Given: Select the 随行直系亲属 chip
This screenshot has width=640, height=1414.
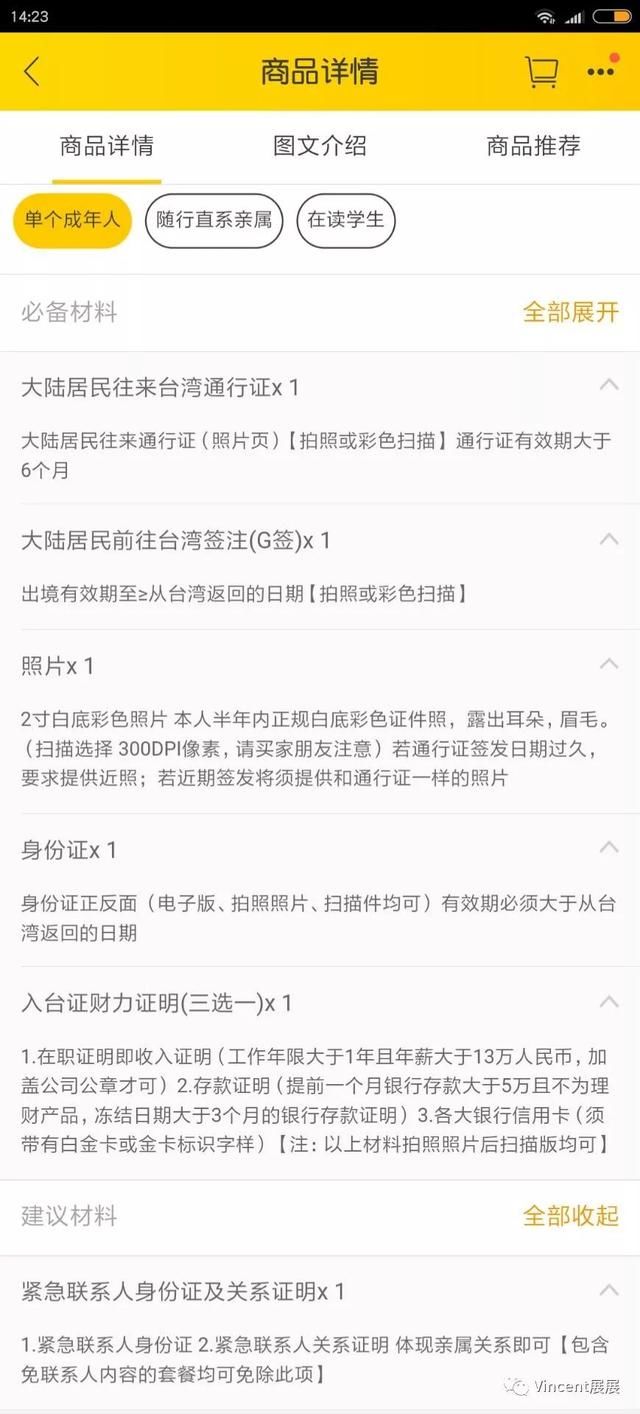Looking at the screenshot, I should click(214, 220).
